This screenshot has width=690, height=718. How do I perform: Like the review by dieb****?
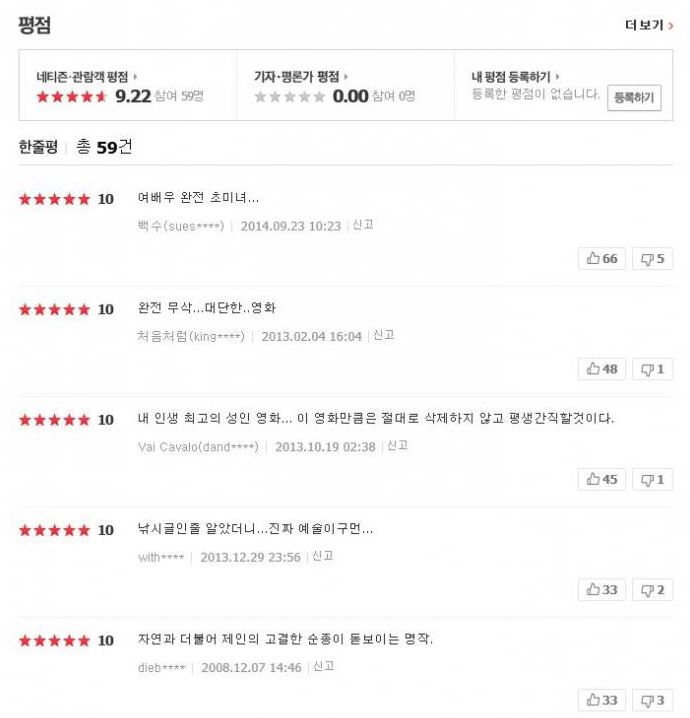point(602,700)
